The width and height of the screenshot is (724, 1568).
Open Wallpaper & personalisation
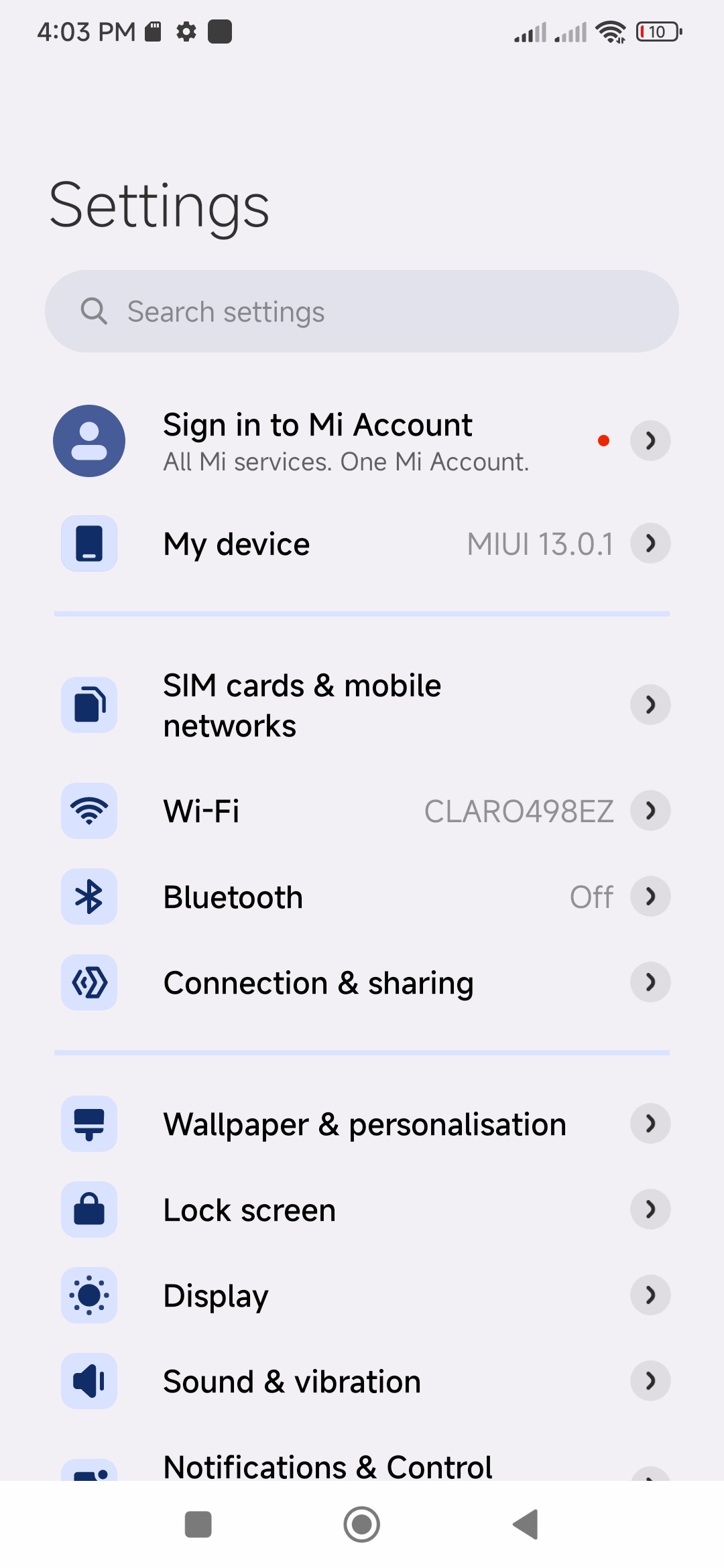pyautogui.click(x=362, y=1124)
